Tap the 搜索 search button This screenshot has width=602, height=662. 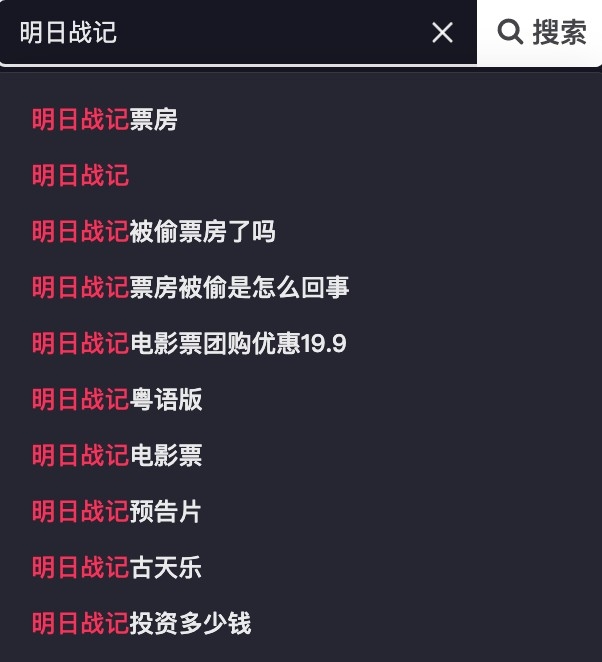click(x=542, y=33)
